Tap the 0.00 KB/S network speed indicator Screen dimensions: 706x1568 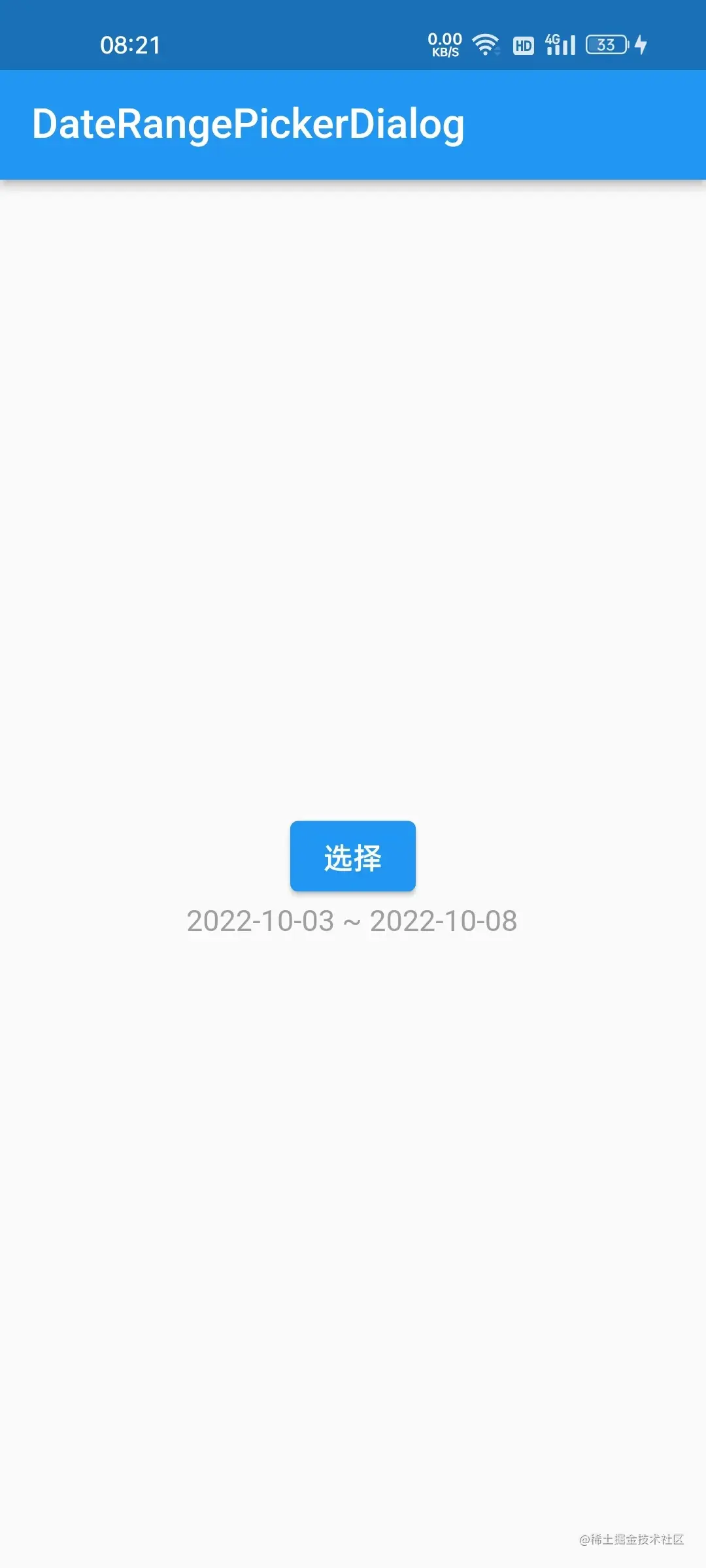click(444, 44)
